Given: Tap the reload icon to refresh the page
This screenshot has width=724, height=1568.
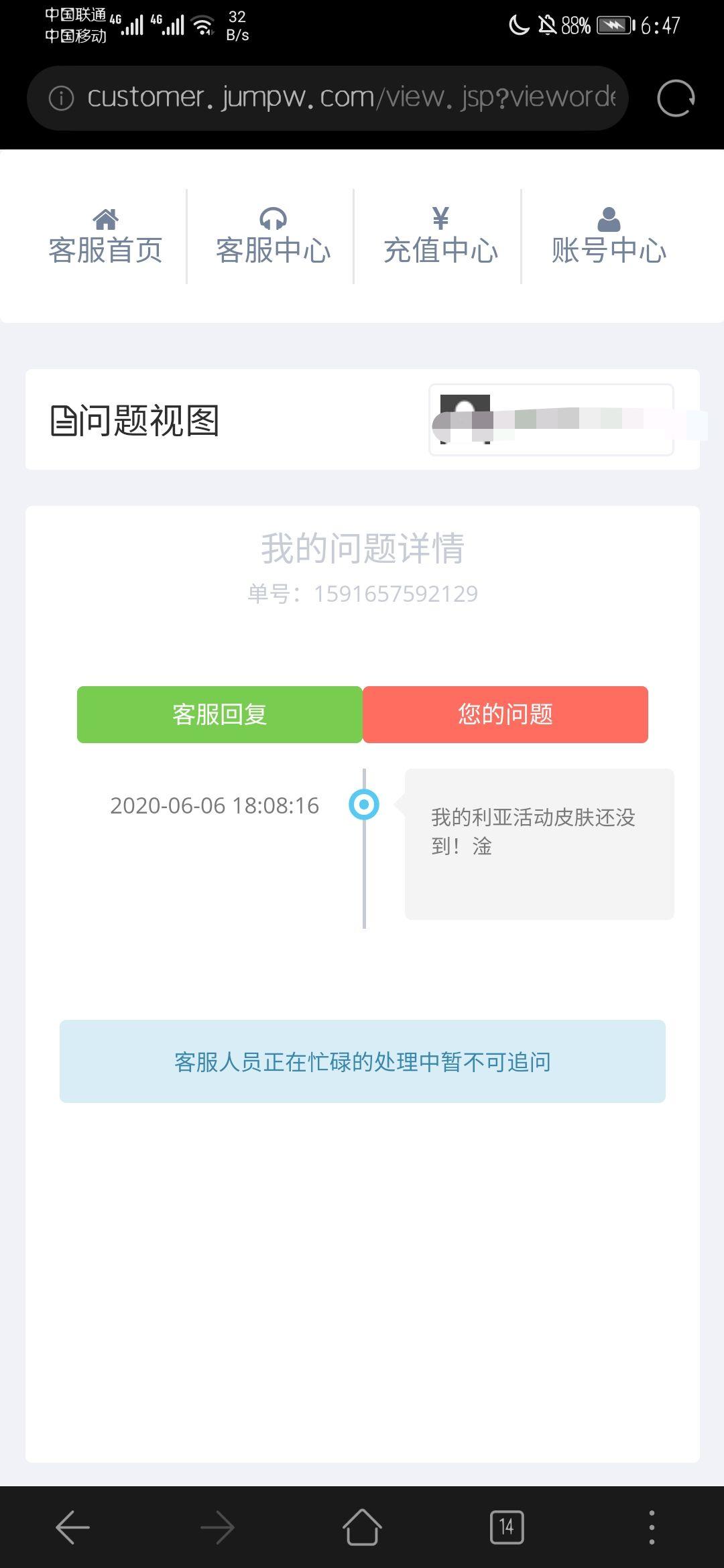Looking at the screenshot, I should (676, 97).
